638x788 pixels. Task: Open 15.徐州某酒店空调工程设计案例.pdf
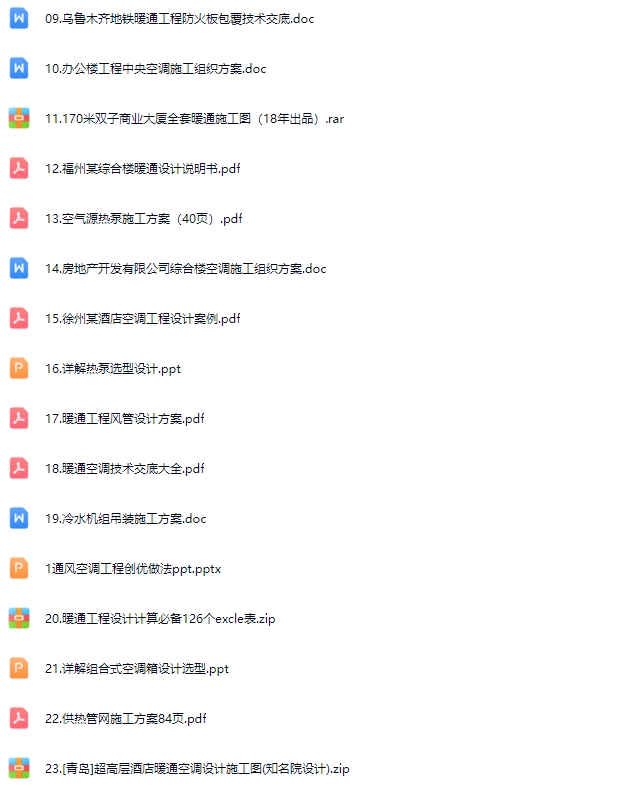(x=142, y=319)
